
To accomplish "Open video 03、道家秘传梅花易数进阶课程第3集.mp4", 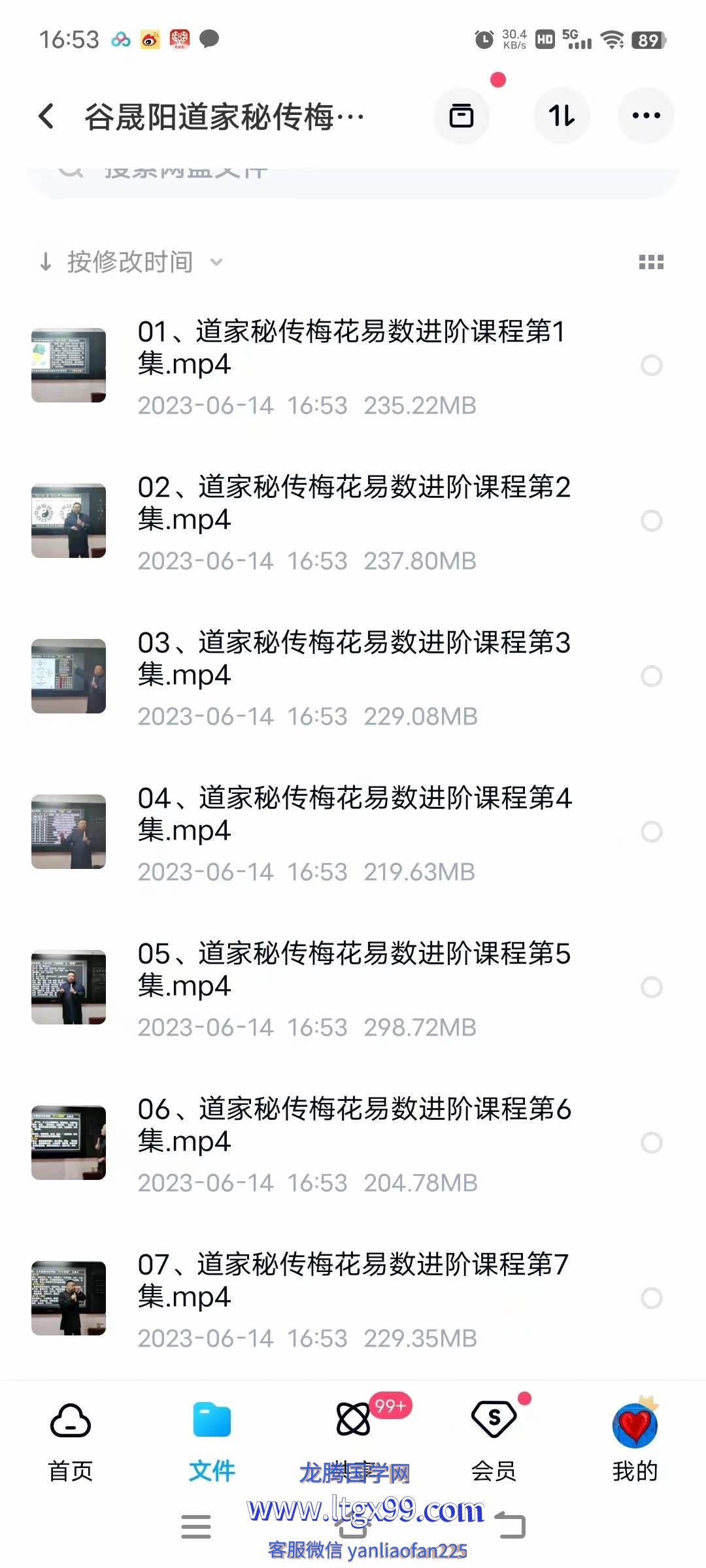I will click(353, 659).
